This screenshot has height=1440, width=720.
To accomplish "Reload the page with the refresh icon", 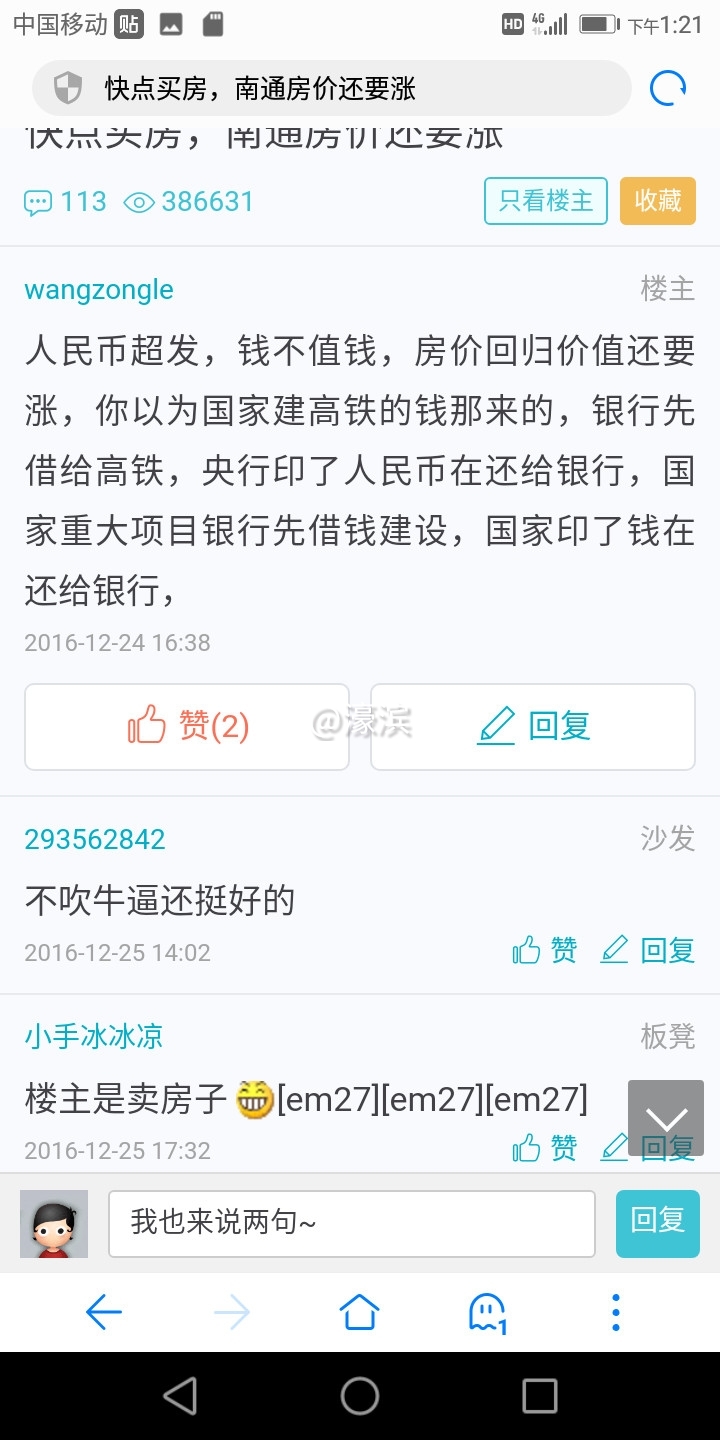I will tap(667, 89).
